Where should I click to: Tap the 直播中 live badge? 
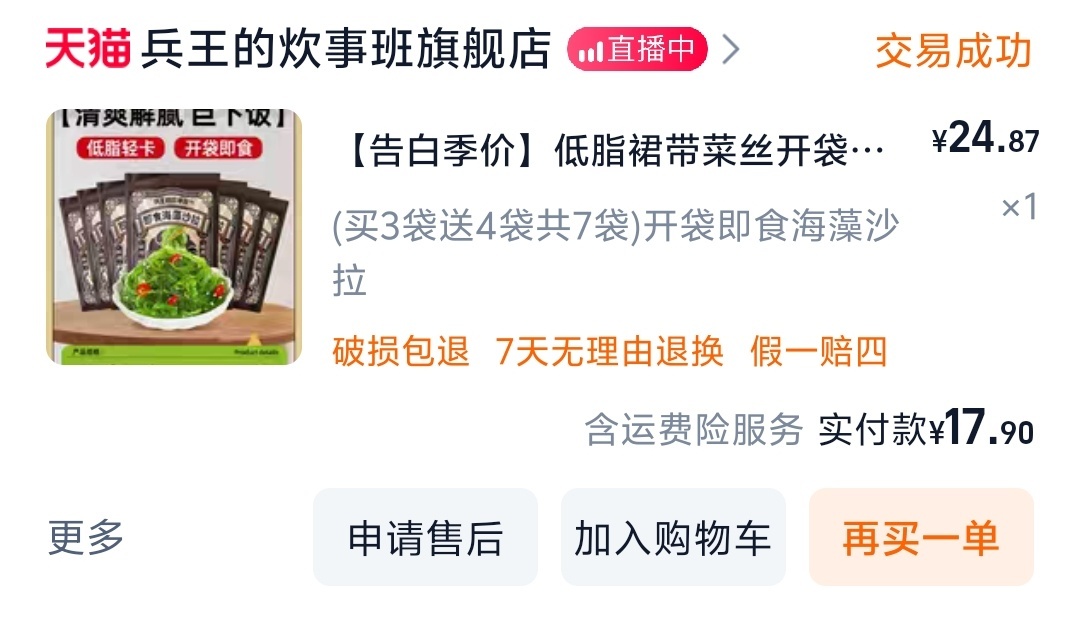[x=637, y=49]
